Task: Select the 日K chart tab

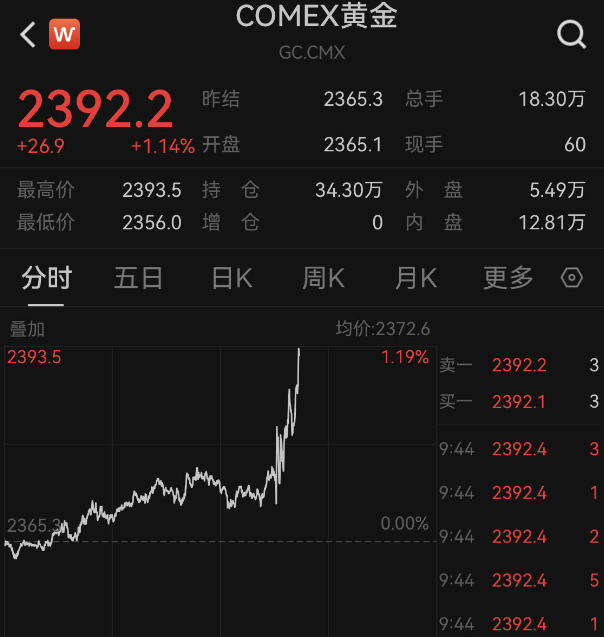Action: point(231,278)
